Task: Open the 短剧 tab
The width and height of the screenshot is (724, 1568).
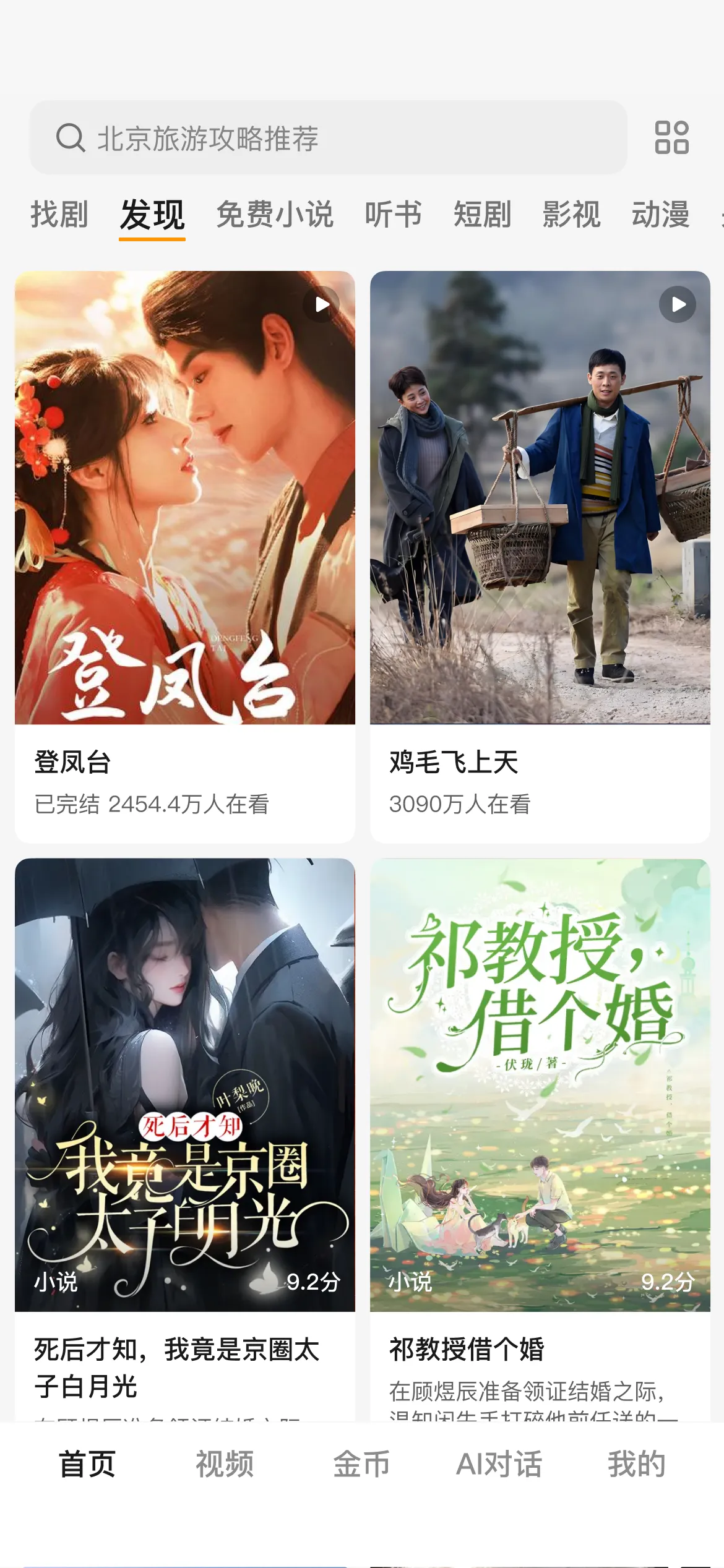Action: pyautogui.click(x=482, y=215)
